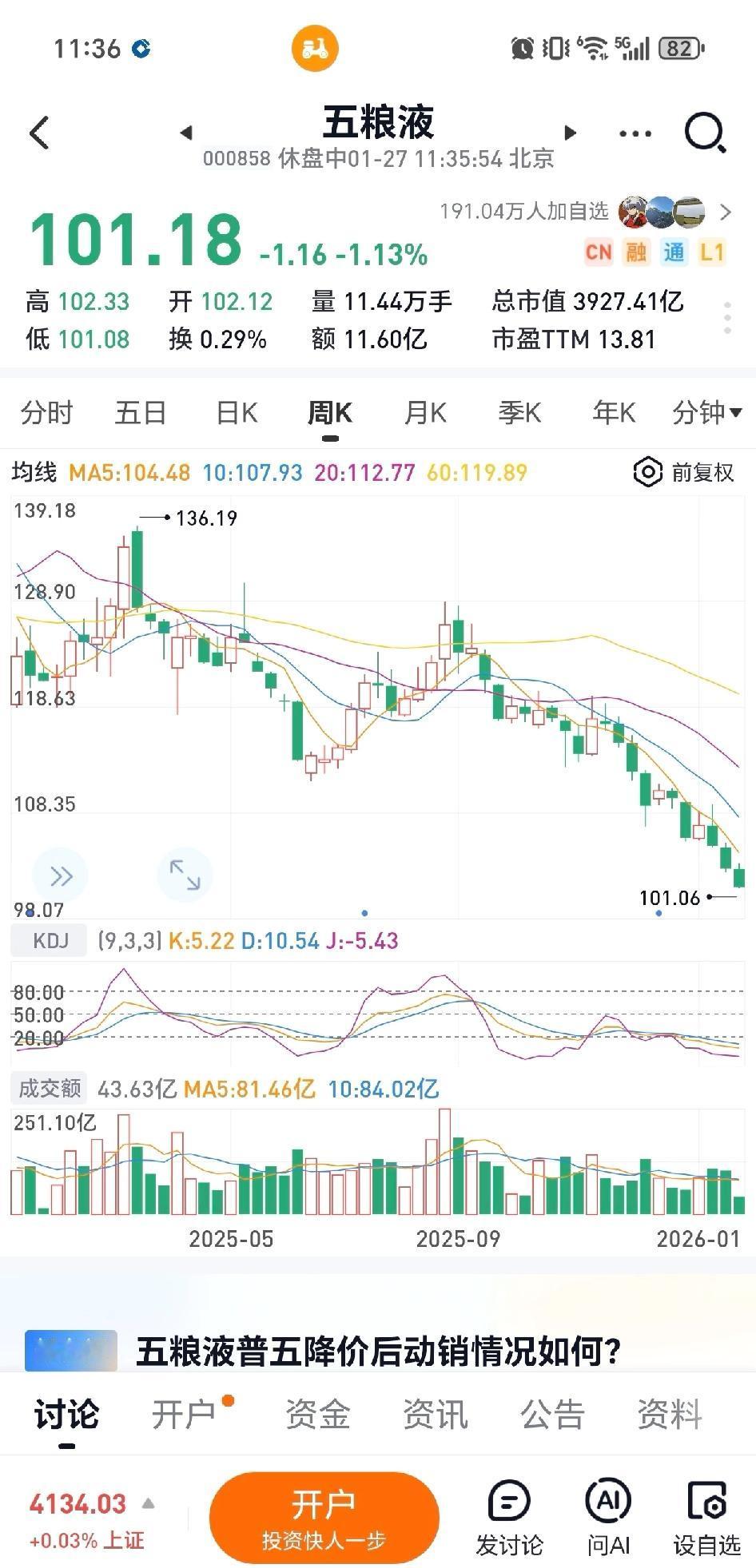Select the 月K chart tab

tap(425, 413)
